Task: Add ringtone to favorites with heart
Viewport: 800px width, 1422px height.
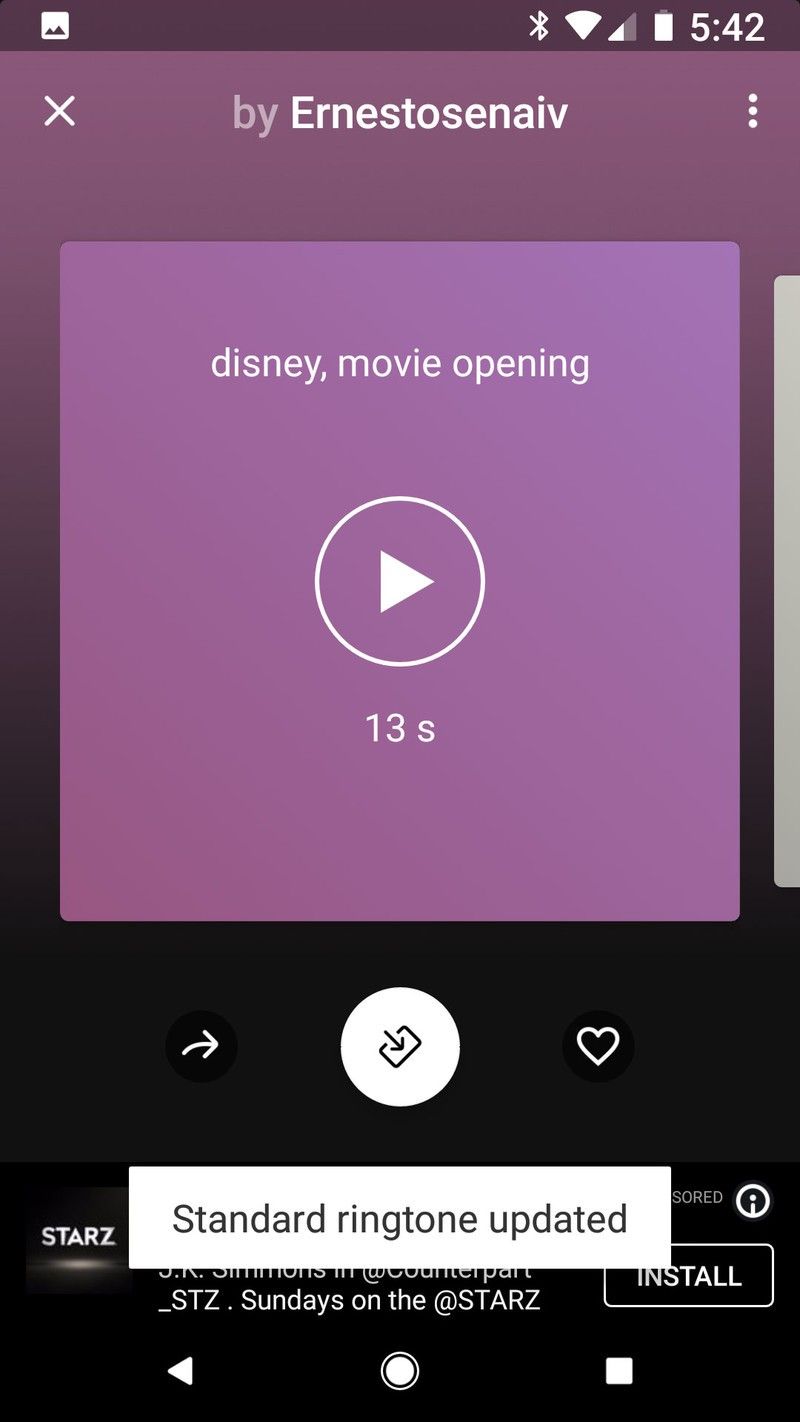Action: pyautogui.click(x=598, y=1046)
